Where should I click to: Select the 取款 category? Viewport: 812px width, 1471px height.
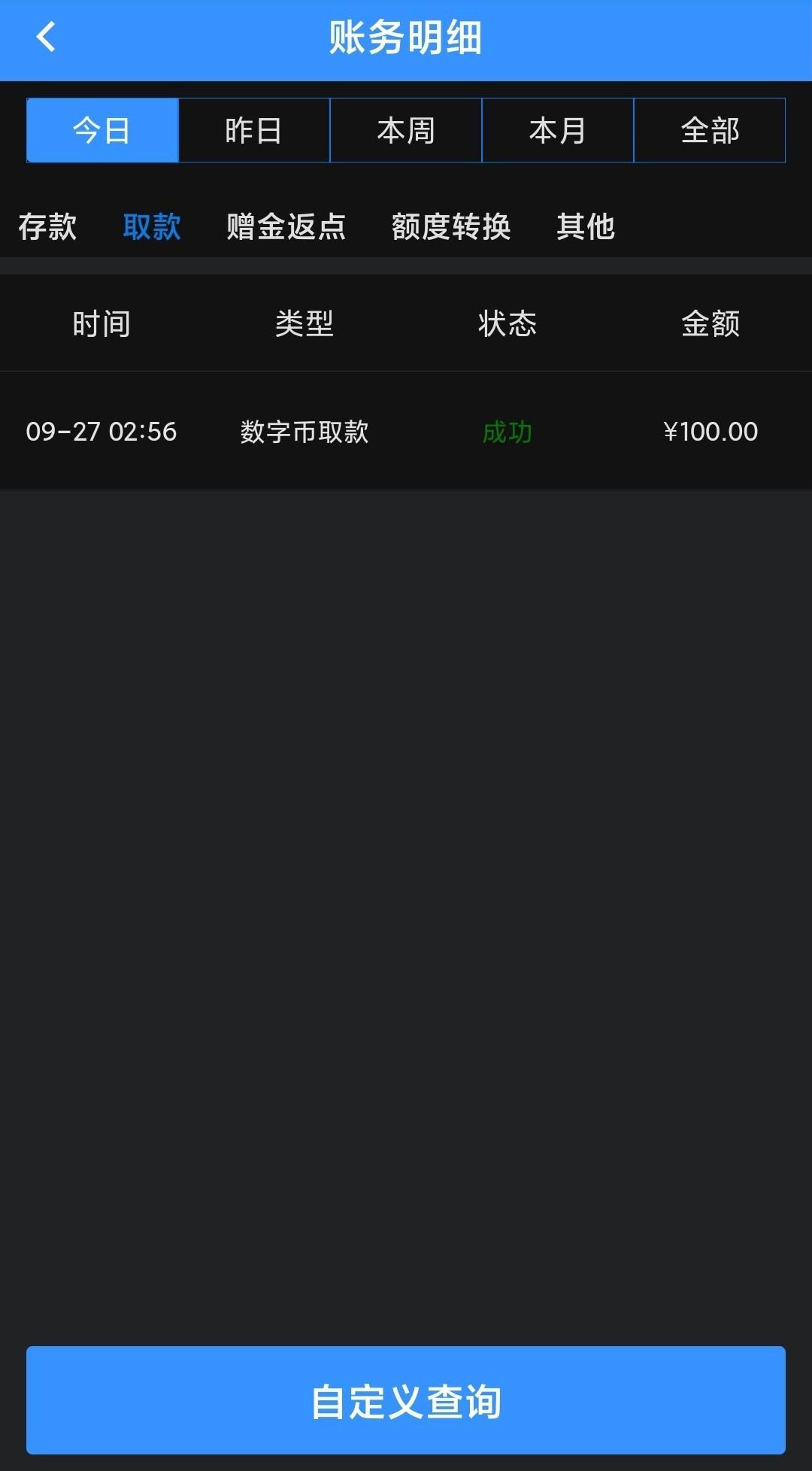point(152,226)
